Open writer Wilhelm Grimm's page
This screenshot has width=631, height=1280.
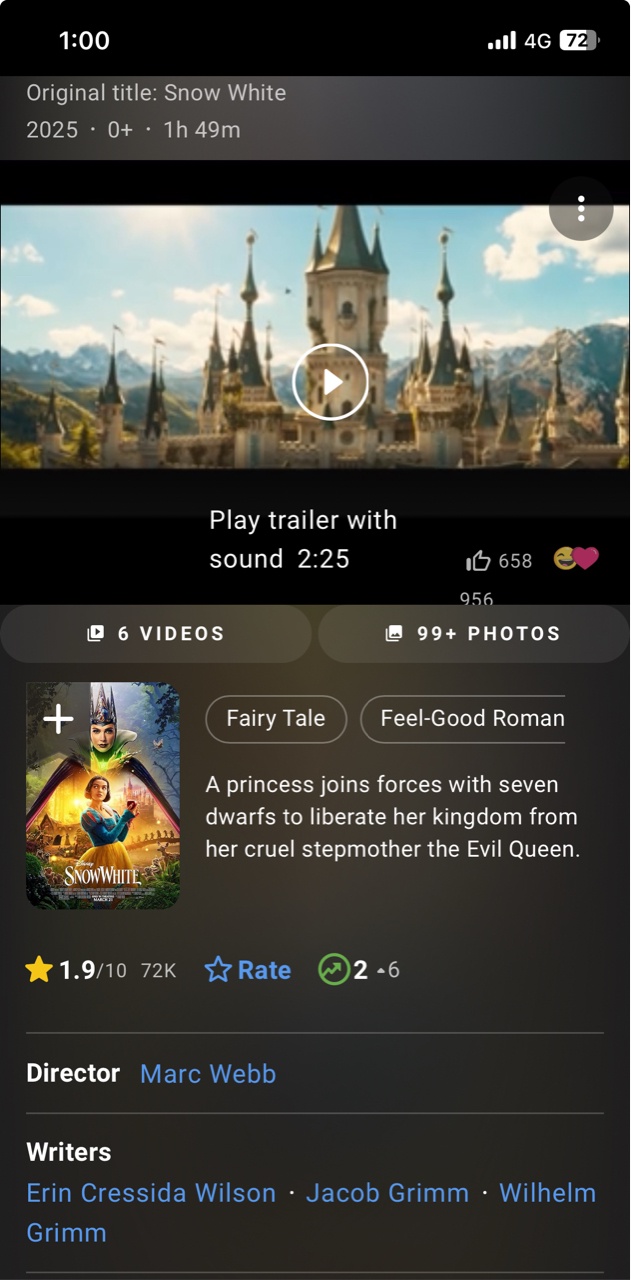coord(547,1193)
